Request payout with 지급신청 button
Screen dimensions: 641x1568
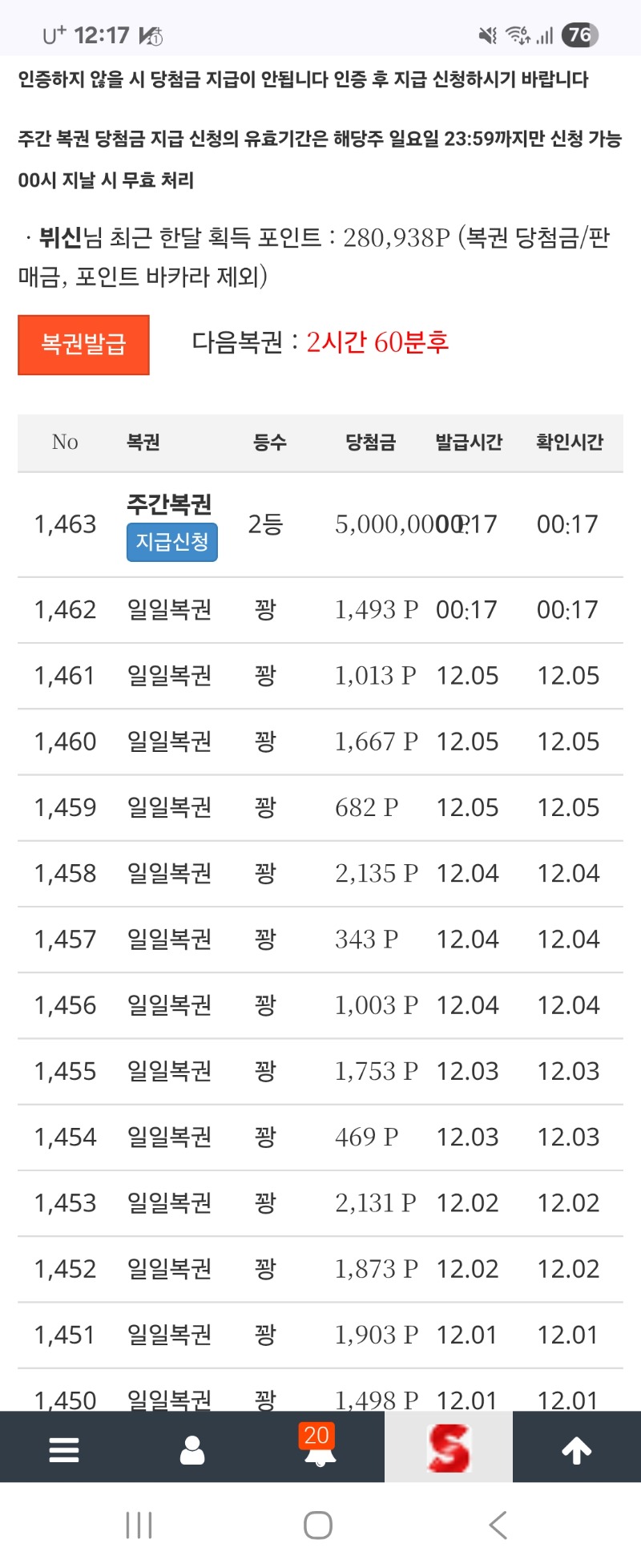[171, 543]
